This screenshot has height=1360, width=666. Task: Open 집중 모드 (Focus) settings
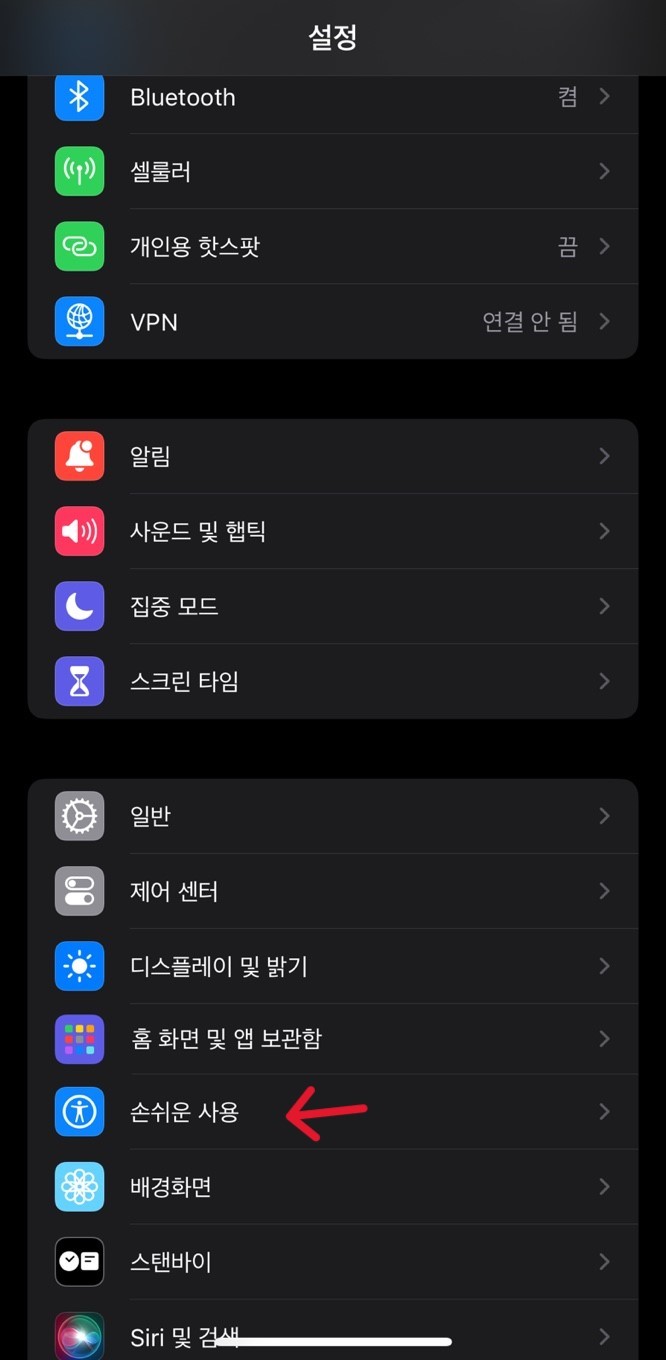pyautogui.click(x=333, y=606)
